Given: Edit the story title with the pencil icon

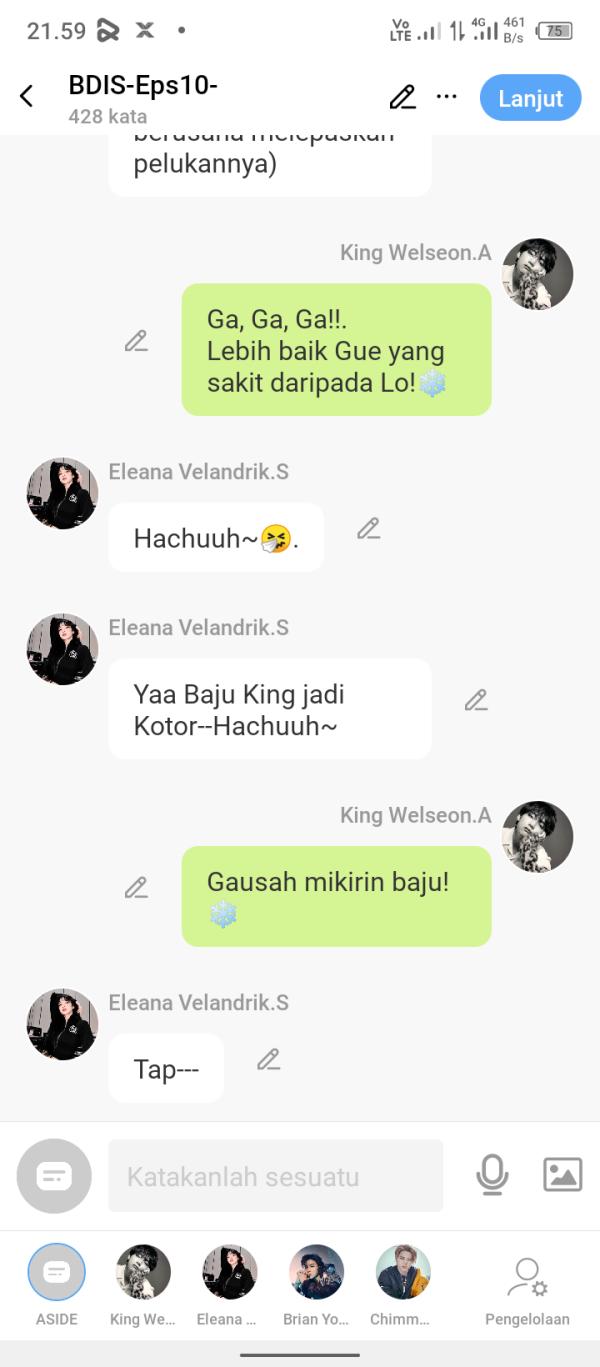Looking at the screenshot, I should [x=402, y=97].
